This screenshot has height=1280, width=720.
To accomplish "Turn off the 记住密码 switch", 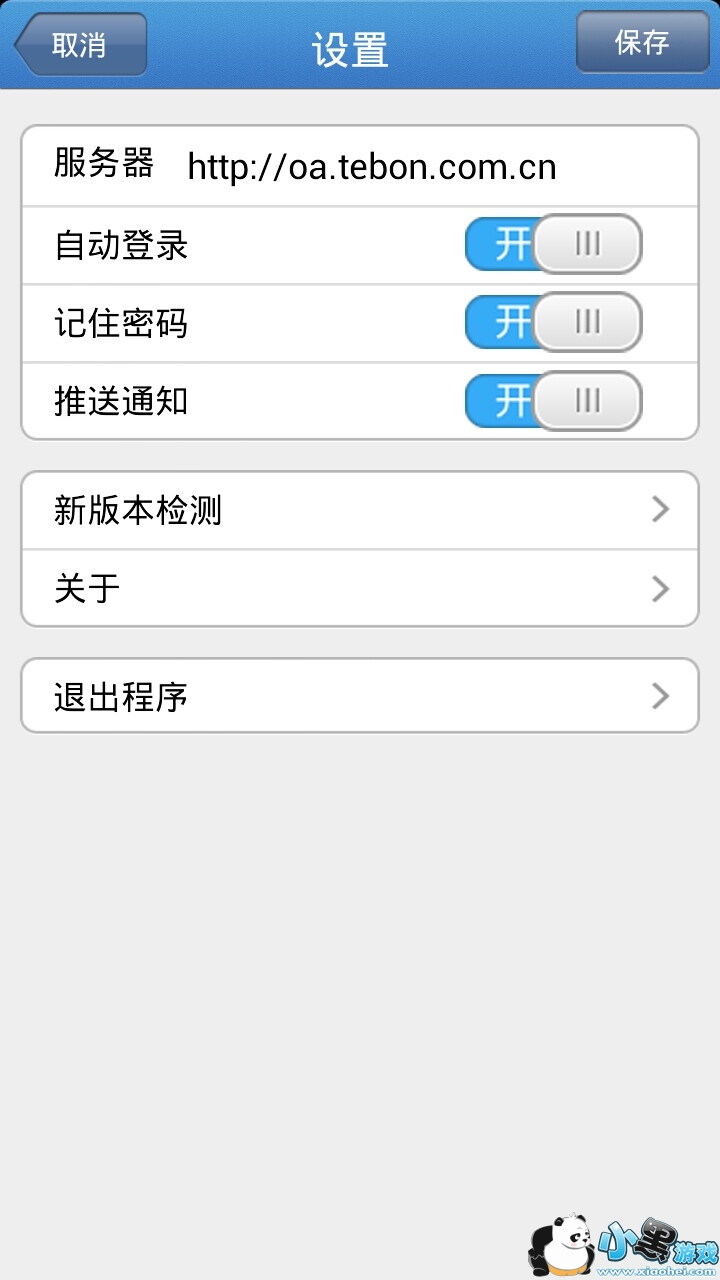I will click(553, 322).
